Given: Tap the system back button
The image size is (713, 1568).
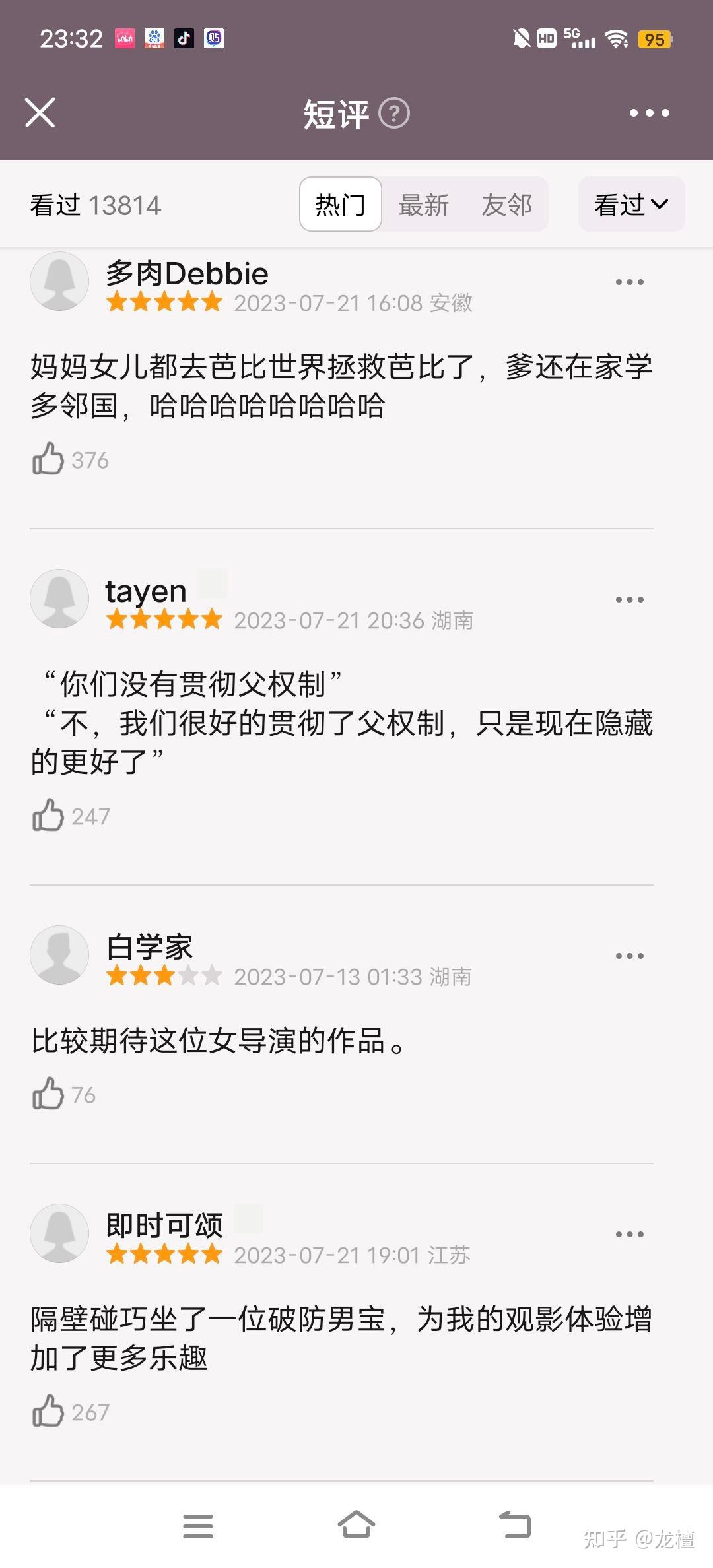Looking at the screenshot, I should (x=515, y=1526).
